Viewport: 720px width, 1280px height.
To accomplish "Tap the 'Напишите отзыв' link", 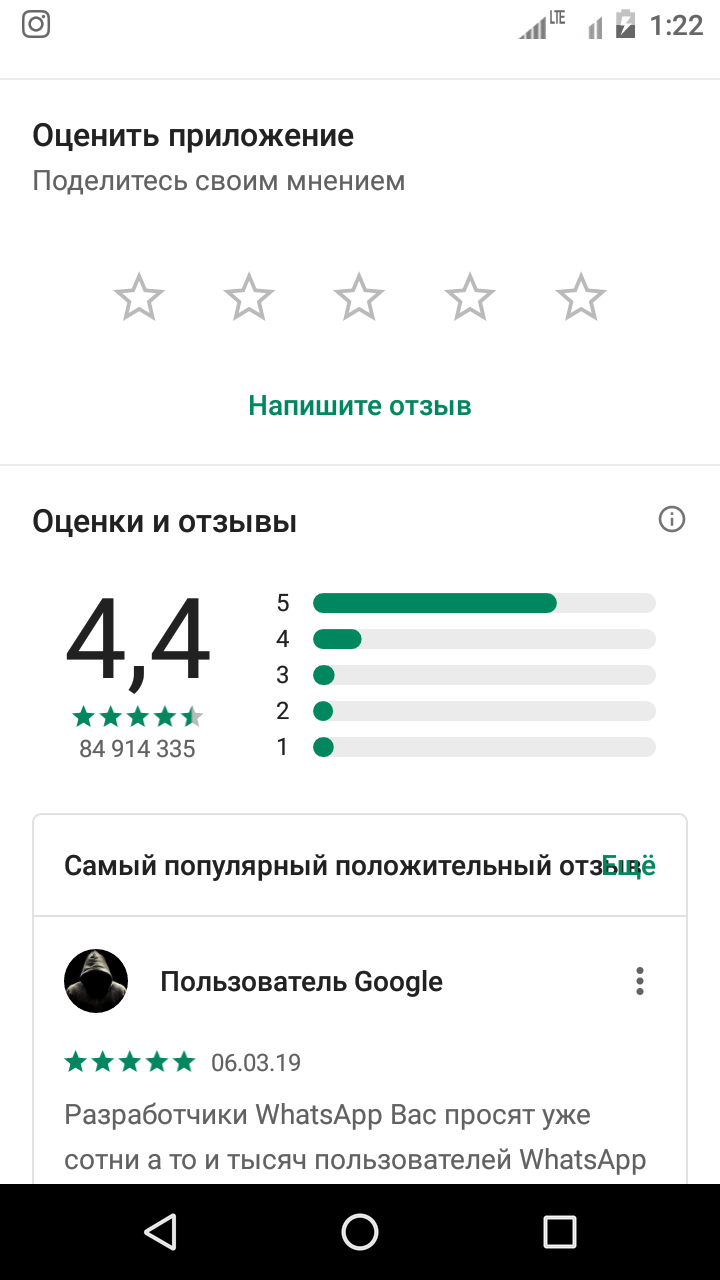I will pos(360,406).
